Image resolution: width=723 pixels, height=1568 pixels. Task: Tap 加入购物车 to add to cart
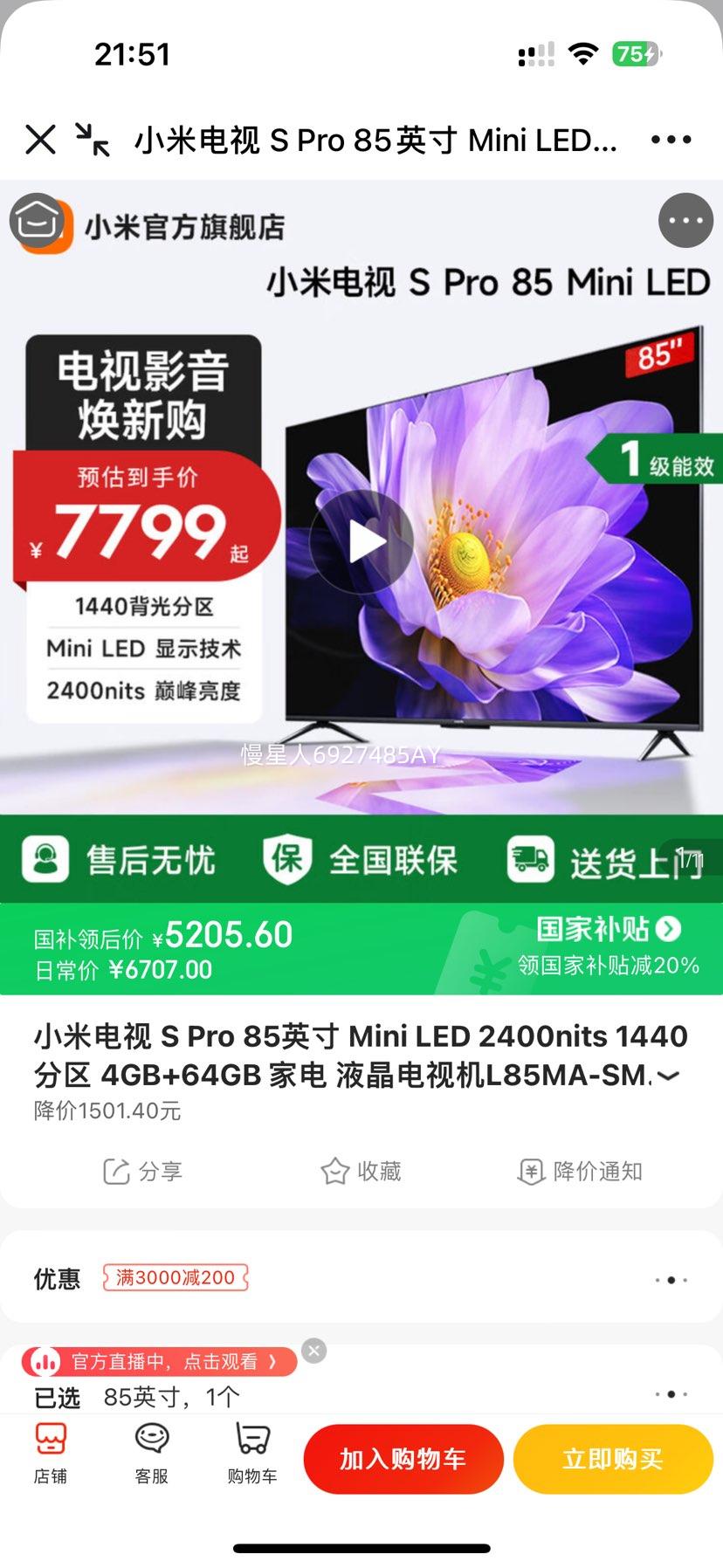(x=403, y=1458)
